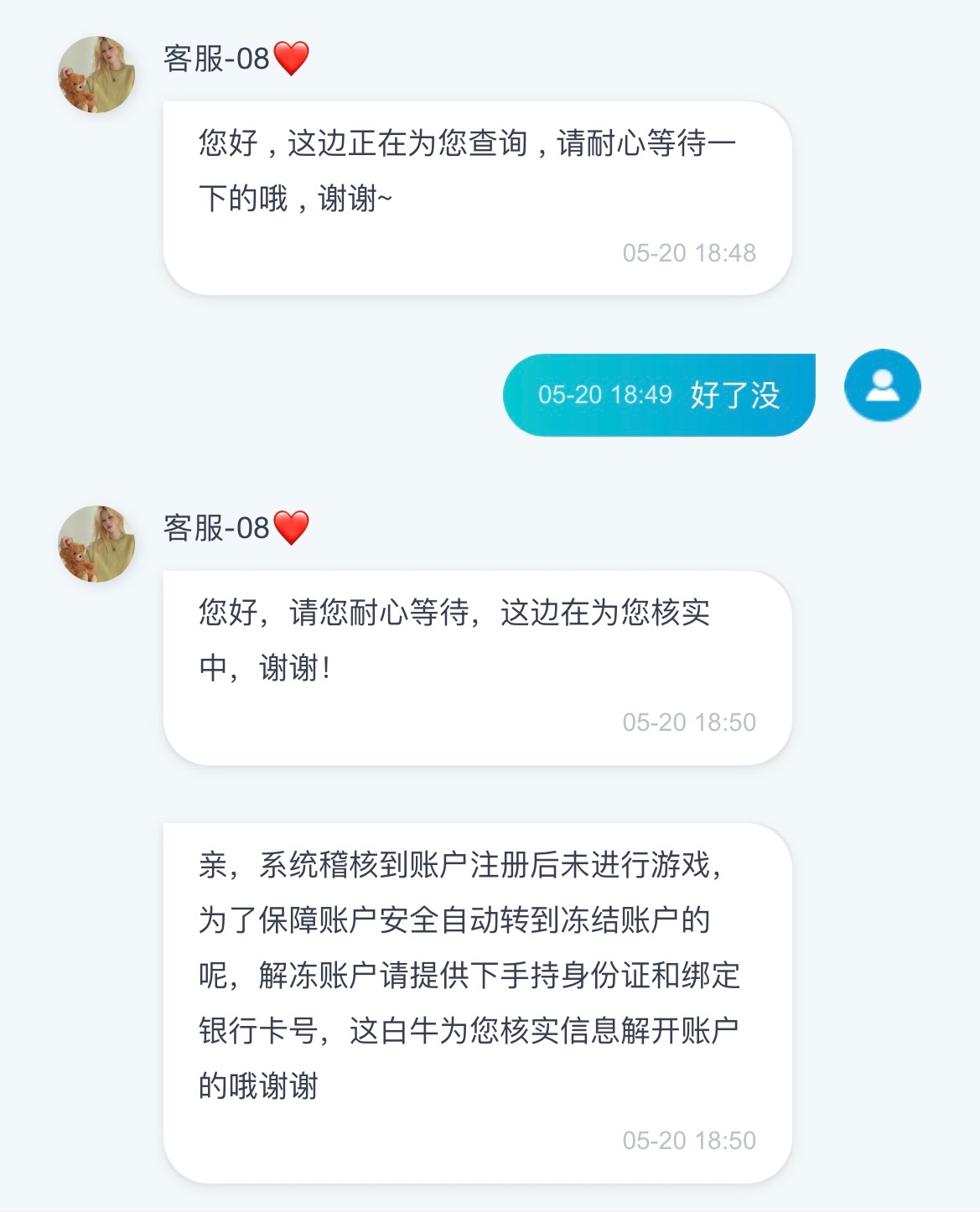Tap 客服-08's avatar above the 核实中 message
The height and width of the screenshot is (1212, 980).
pyautogui.click(x=96, y=544)
